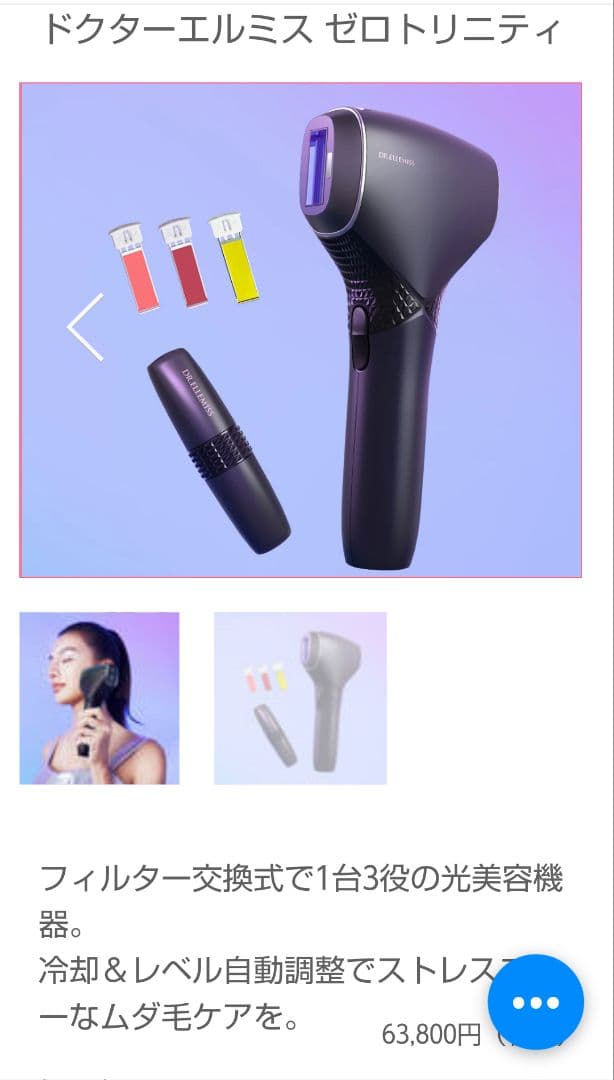The width and height of the screenshot is (614, 1080).
Task: Select the faded device and filters thumbnail
Action: 300,698
